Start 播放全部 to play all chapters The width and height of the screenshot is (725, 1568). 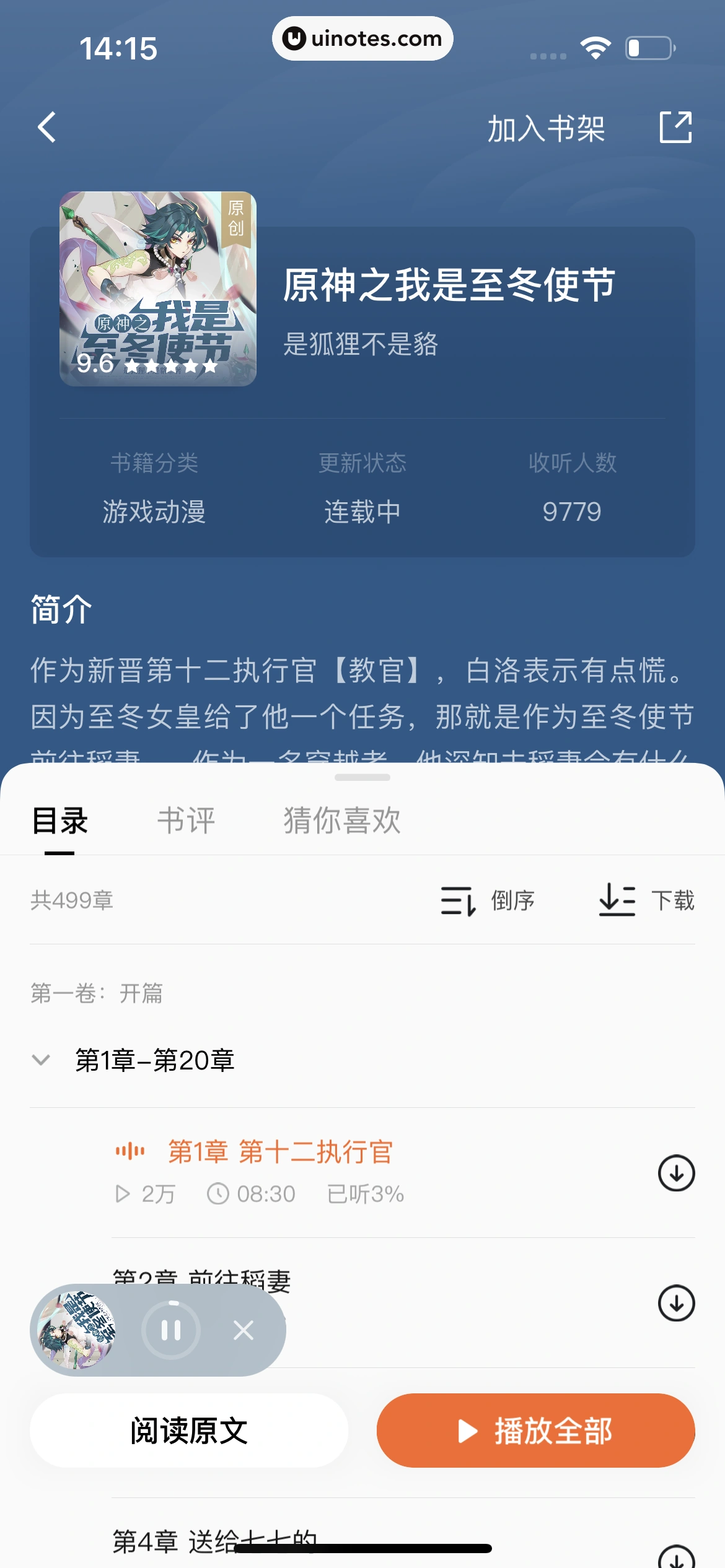coord(536,1431)
